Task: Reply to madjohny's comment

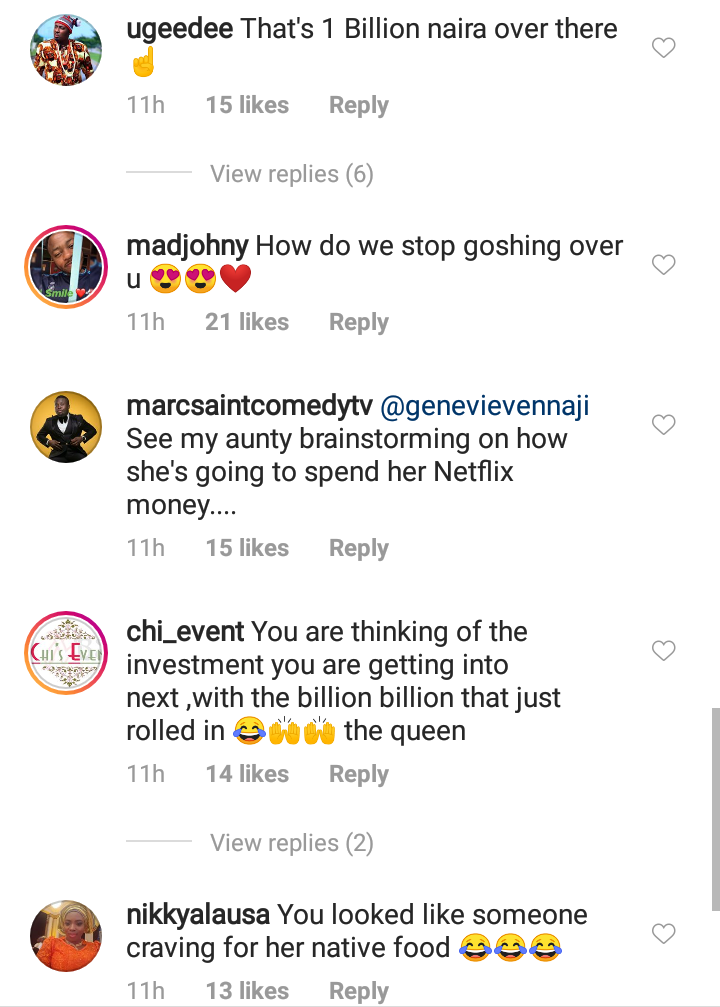Action: (358, 322)
